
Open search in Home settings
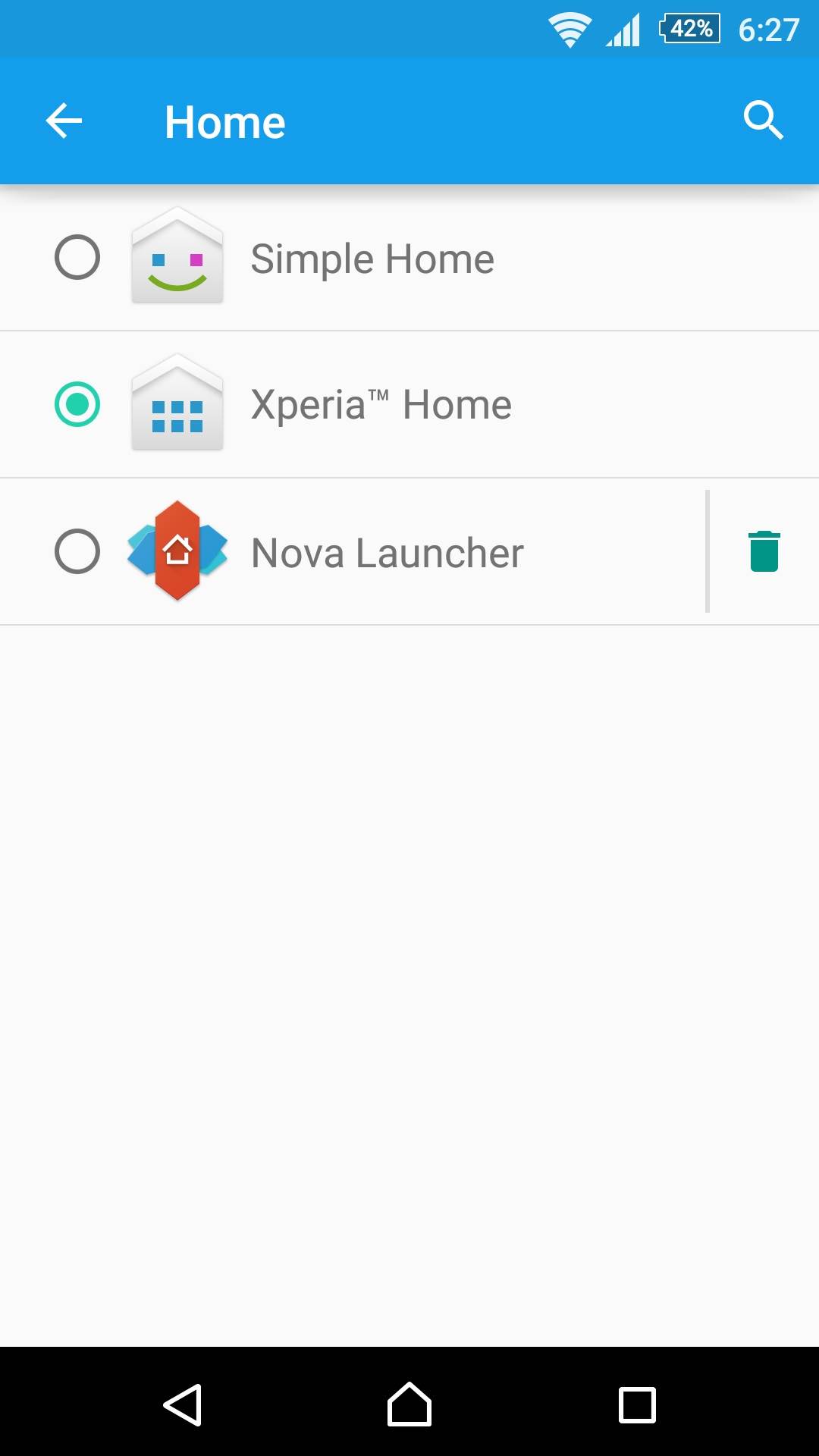[x=763, y=121]
